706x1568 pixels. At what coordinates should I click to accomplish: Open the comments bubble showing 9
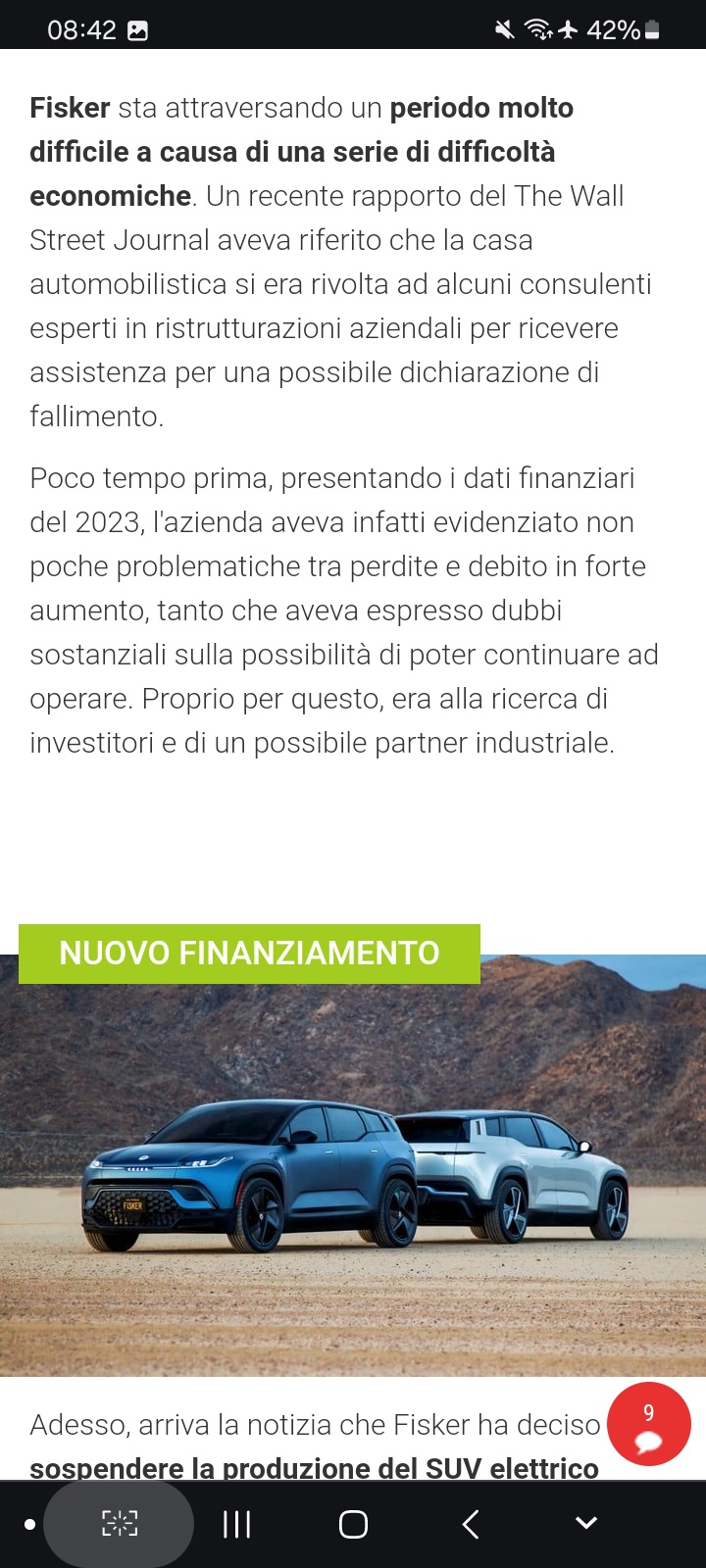[x=648, y=1424]
